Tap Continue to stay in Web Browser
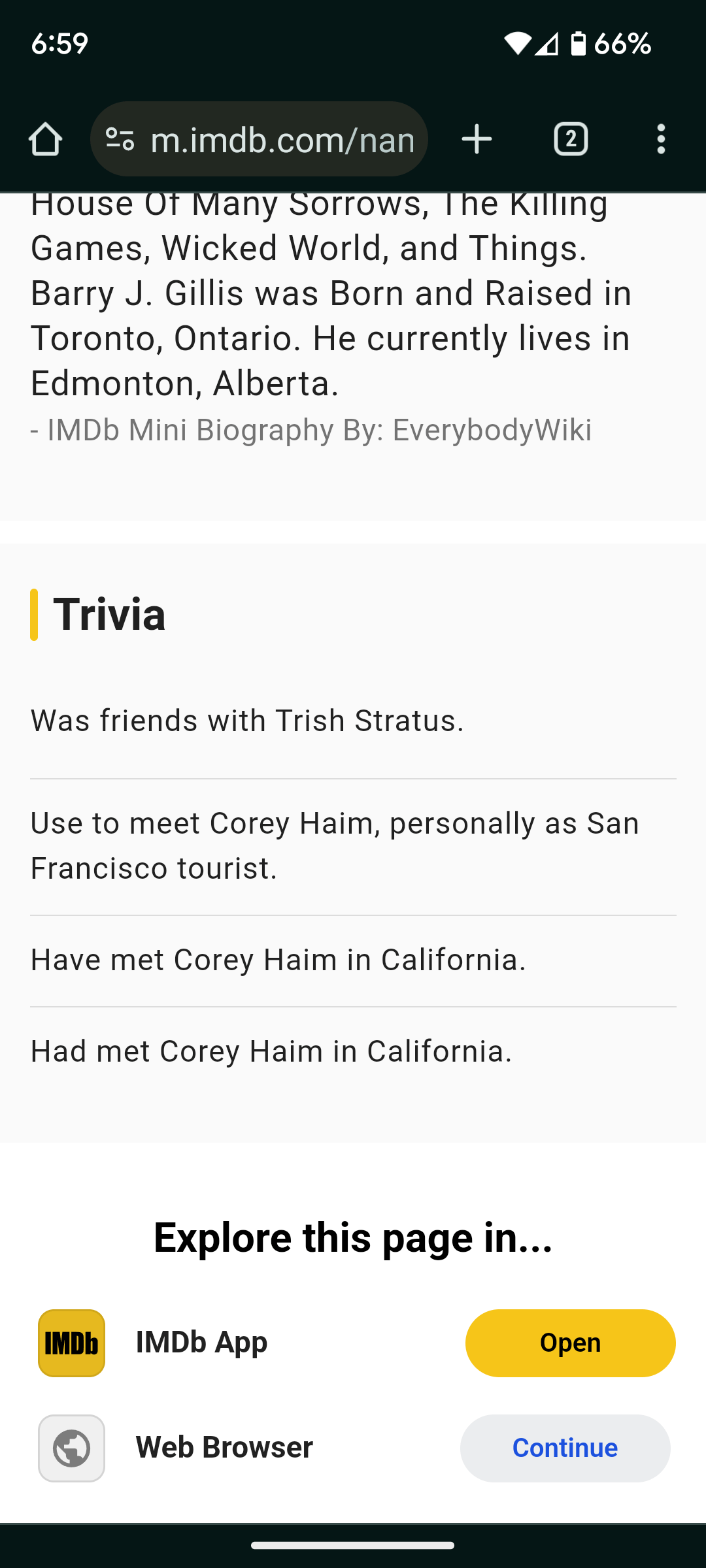Viewport: 706px width, 1568px height. (x=564, y=1448)
